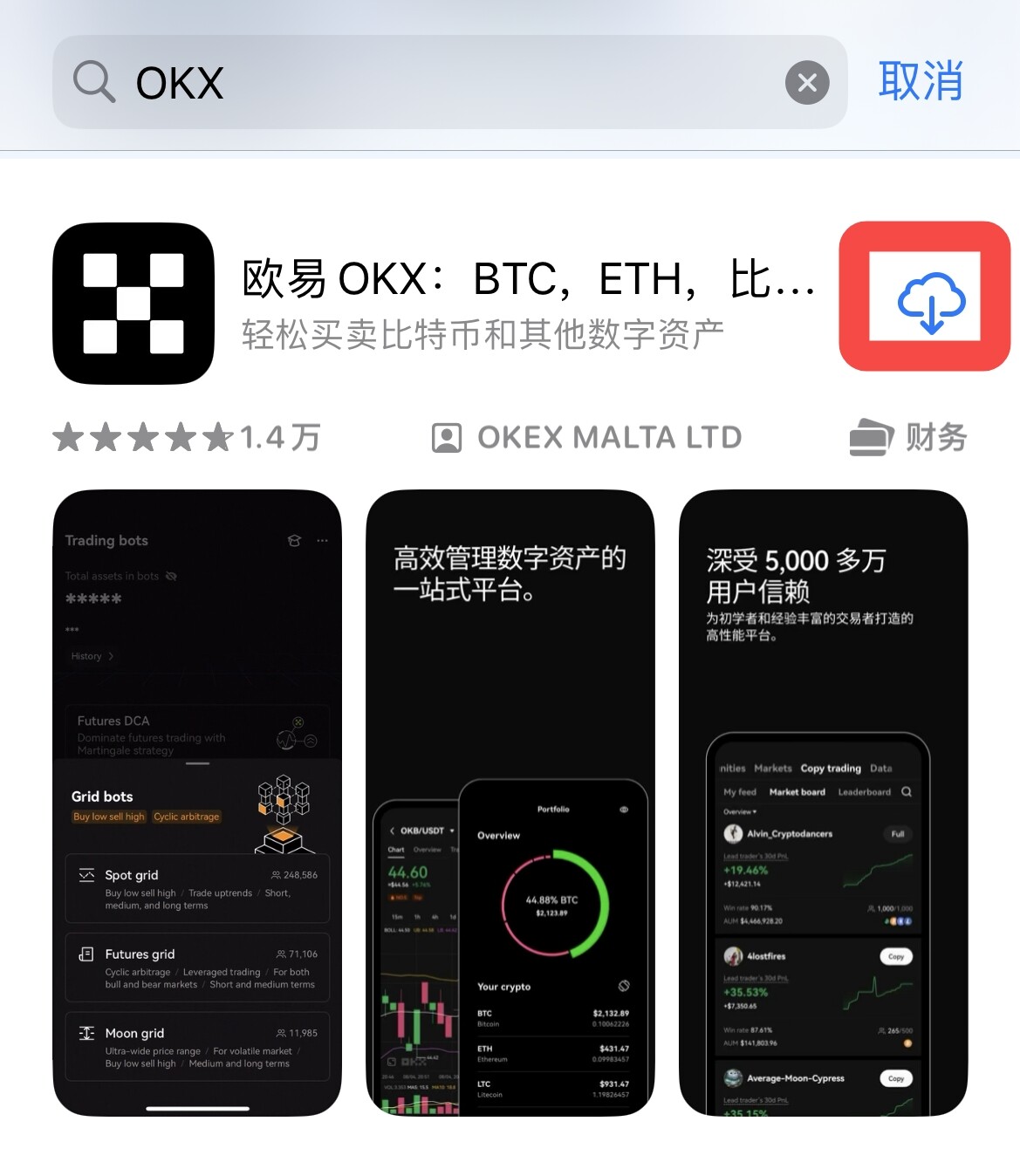The height and width of the screenshot is (1176, 1020).
Task: Select the Leaderboard tab
Action: tap(864, 792)
